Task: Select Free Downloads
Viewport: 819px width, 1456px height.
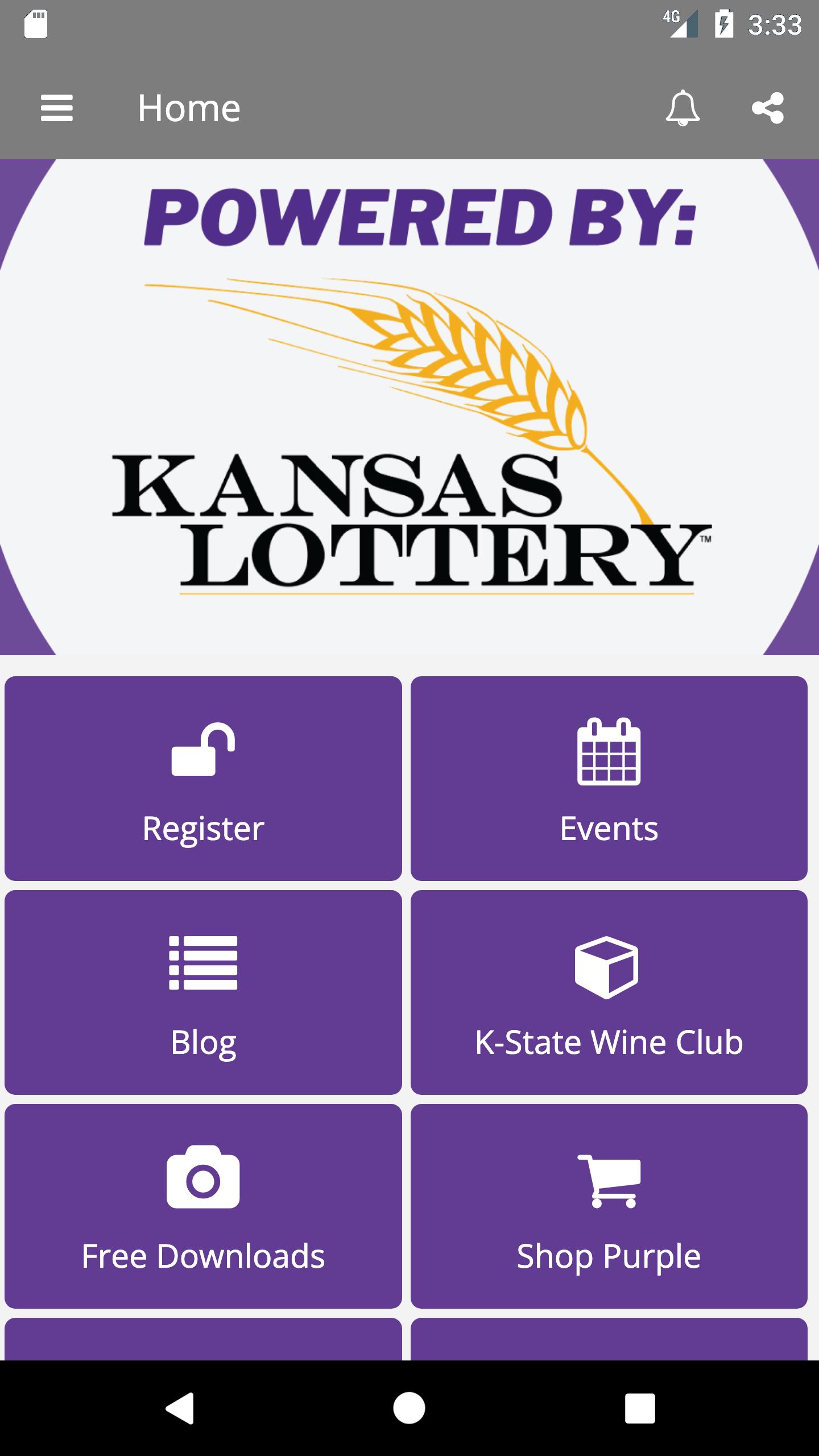Action: 203,1206
